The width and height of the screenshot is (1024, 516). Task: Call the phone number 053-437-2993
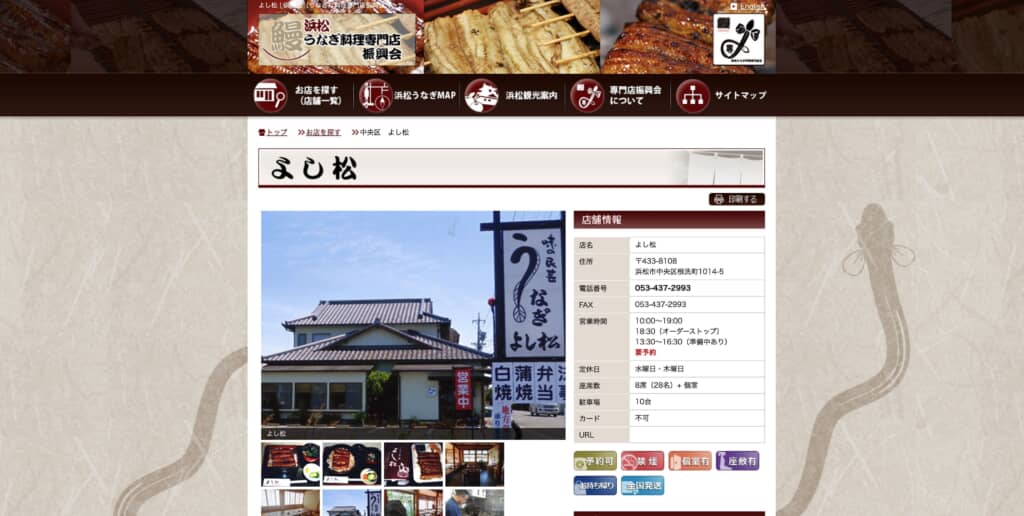tap(662, 288)
